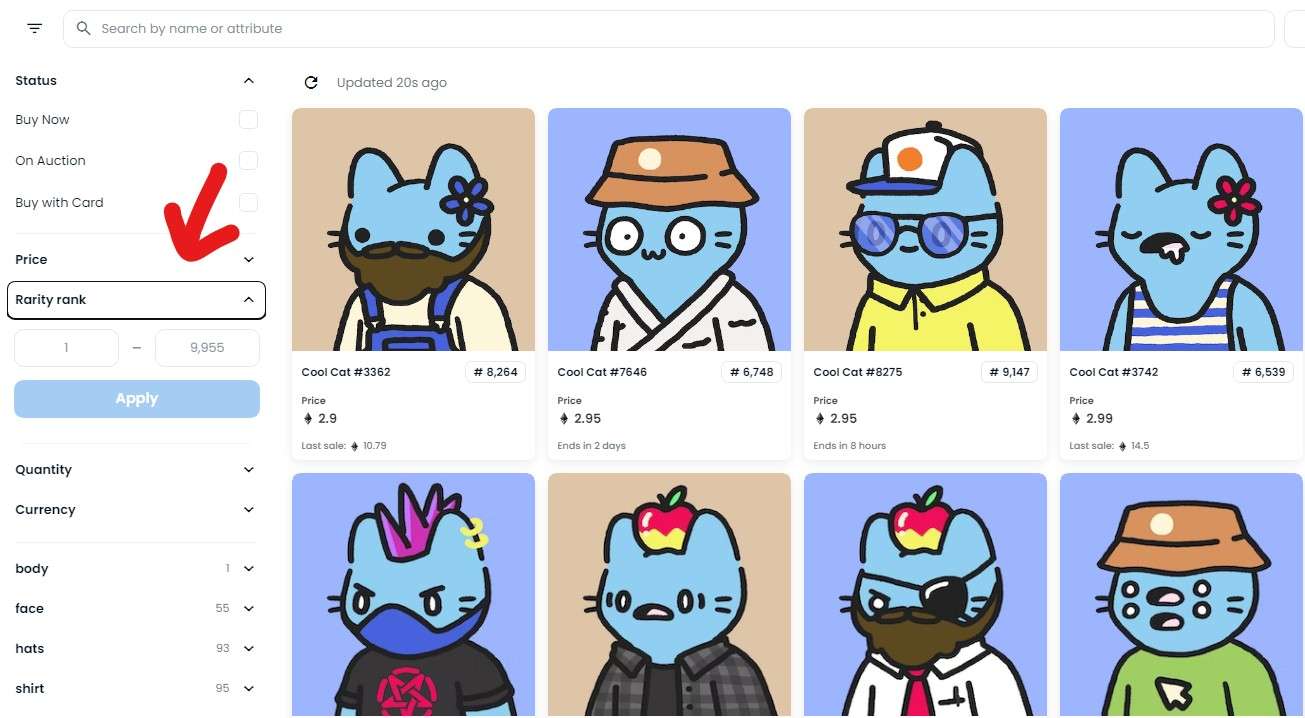Image resolution: width=1305 pixels, height=718 pixels.
Task: Check the Buy Now checkbox
Action: (248, 120)
